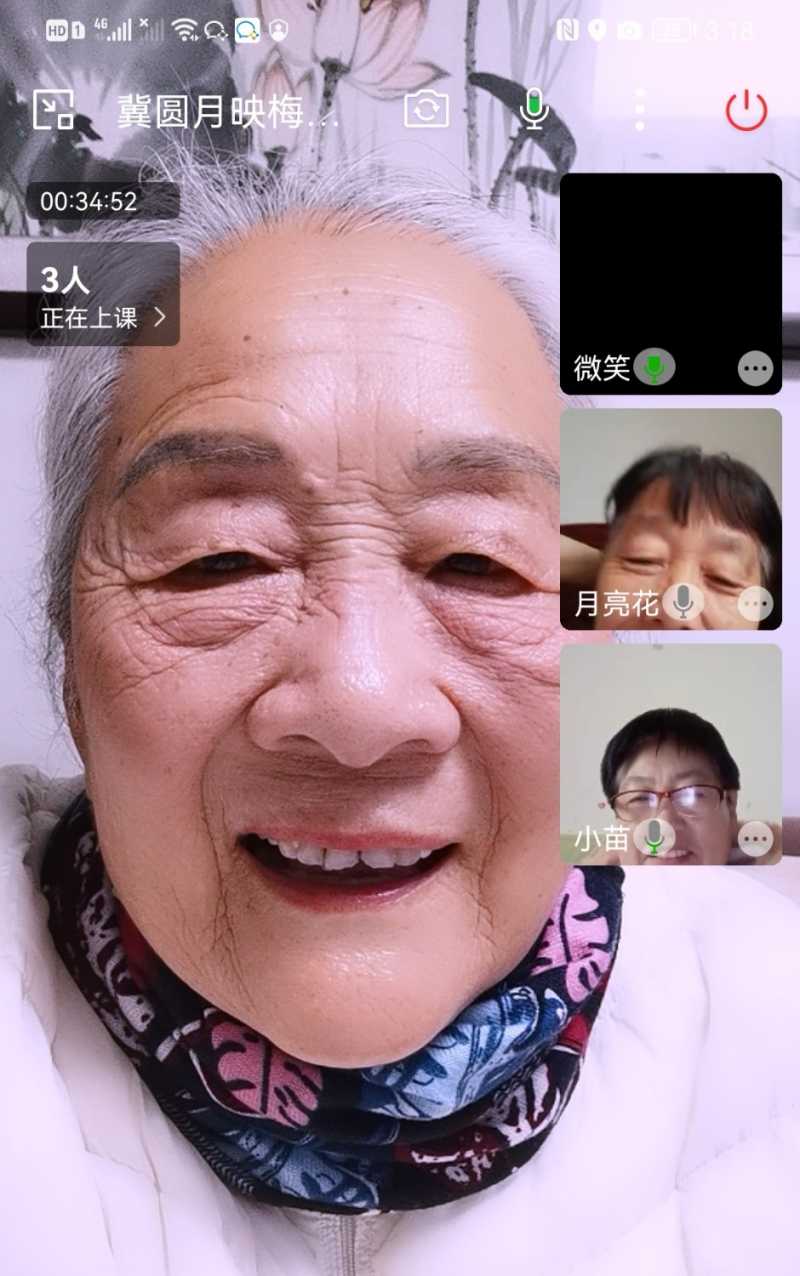Tap the red power icon to leave the call
The image size is (800, 1276).
pyautogui.click(x=747, y=109)
